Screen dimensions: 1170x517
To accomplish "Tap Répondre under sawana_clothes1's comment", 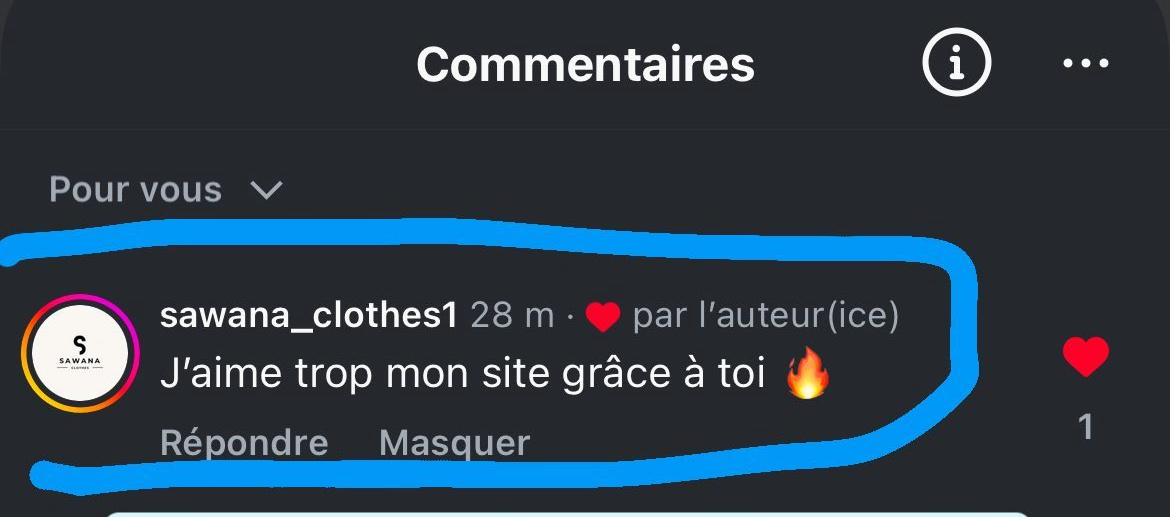I will click(x=244, y=442).
